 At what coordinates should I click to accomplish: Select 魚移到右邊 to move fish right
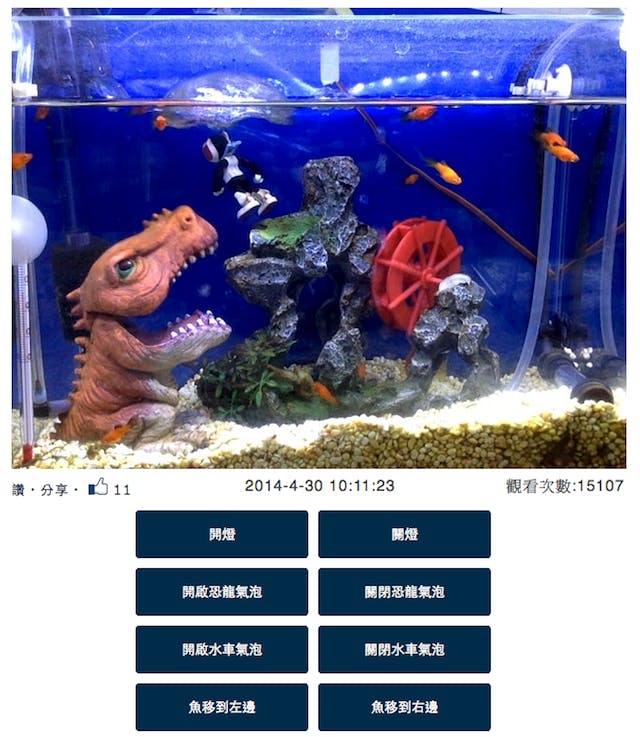point(404,707)
